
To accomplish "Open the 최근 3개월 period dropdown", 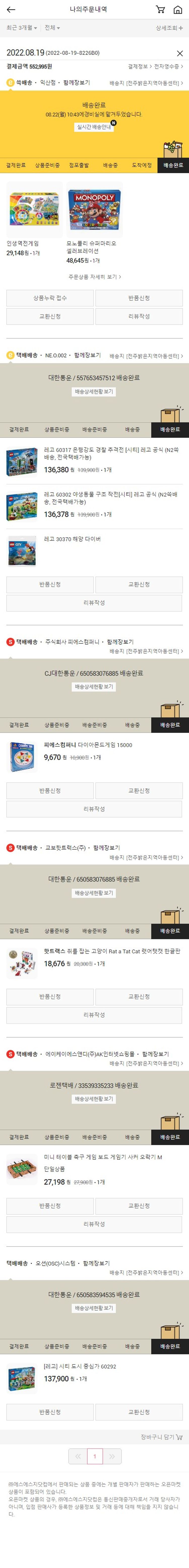I will click(x=21, y=28).
